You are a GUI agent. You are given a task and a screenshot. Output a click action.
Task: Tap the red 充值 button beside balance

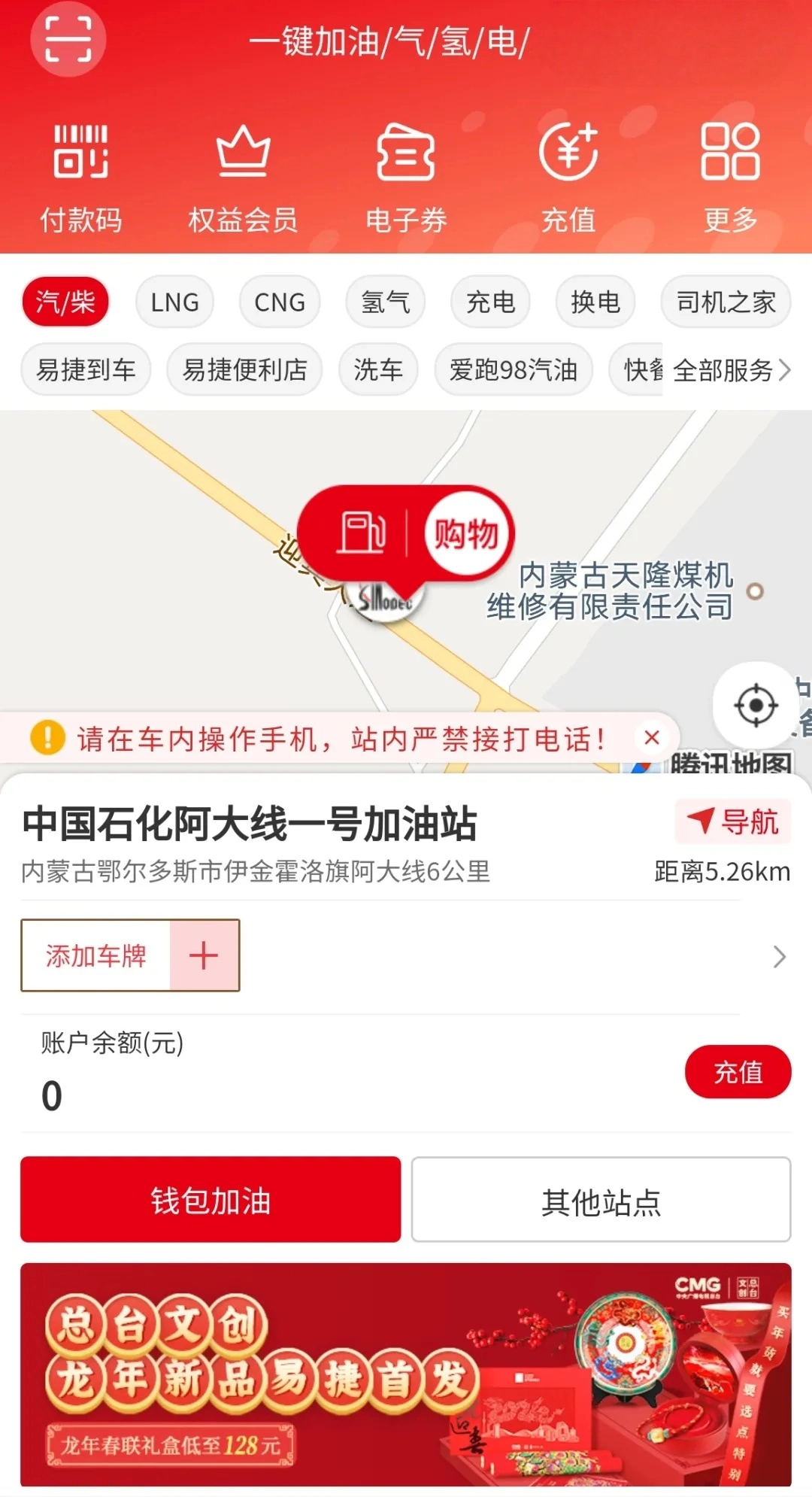click(x=738, y=1072)
